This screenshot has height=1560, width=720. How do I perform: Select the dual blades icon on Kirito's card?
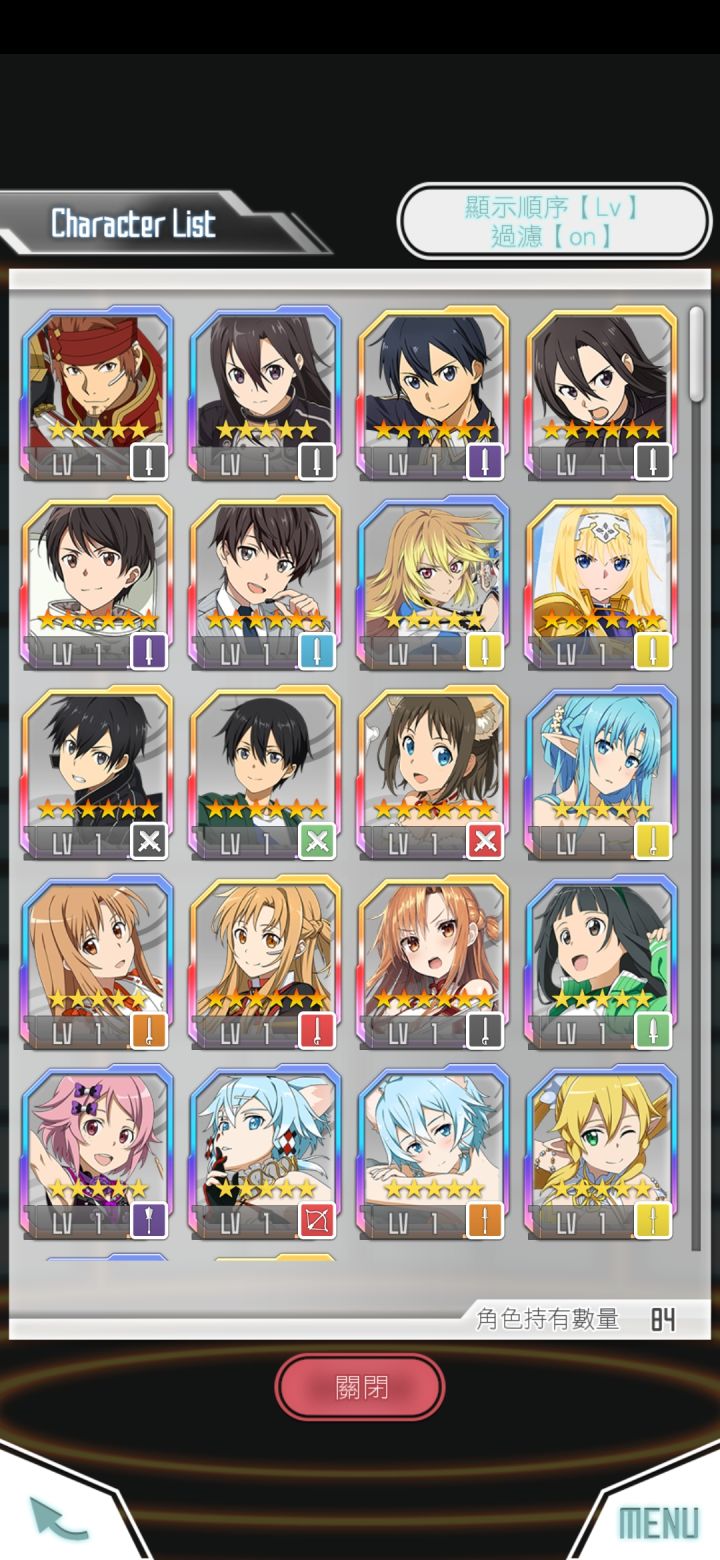click(x=148, y=841)
